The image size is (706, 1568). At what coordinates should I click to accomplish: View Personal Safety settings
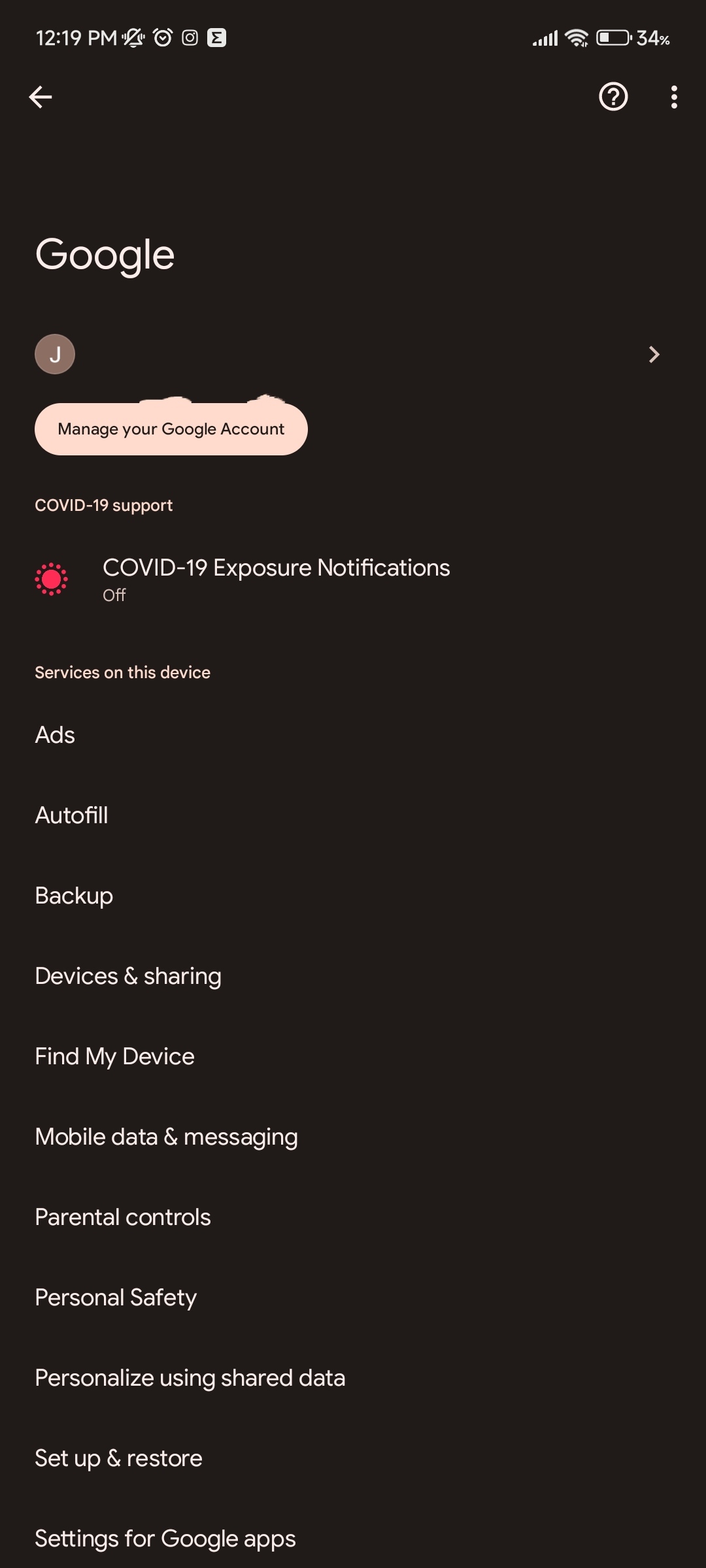(x=116, y=1298)
